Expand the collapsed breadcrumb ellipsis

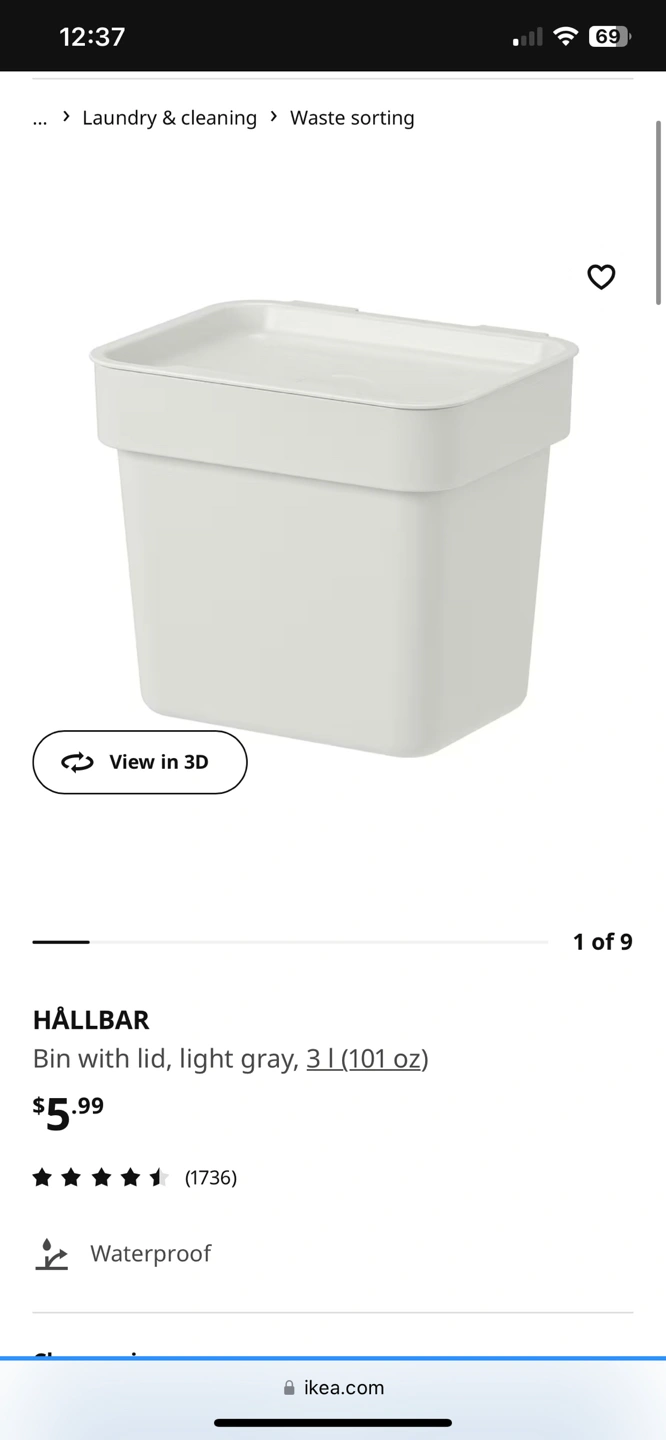40,118
